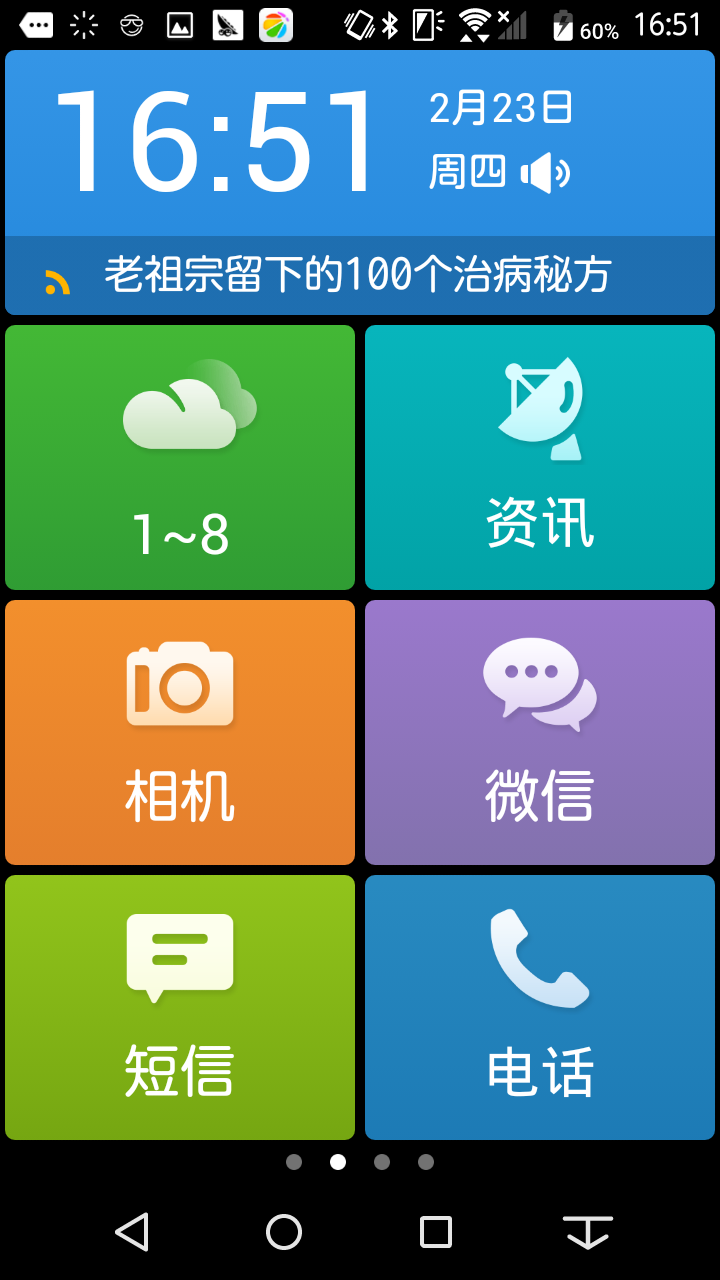720x1280 pixels.
Task: Go to the home screen via circle button
Action: coord(284,1232)
